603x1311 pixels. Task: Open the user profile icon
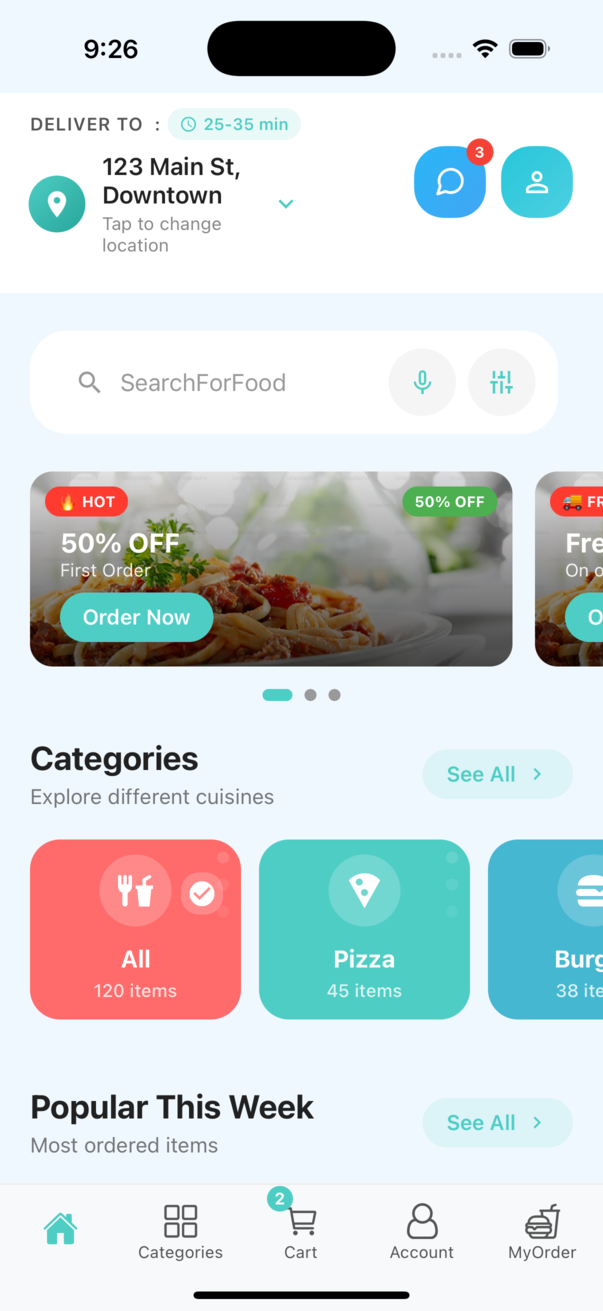point(537,182)
